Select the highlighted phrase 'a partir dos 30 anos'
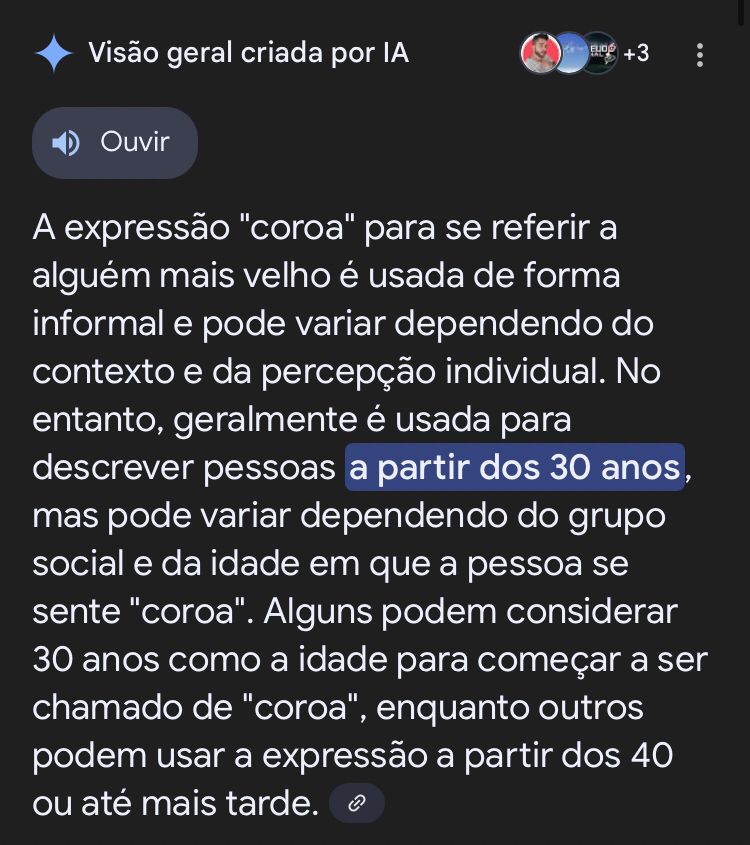 (515, 467)
